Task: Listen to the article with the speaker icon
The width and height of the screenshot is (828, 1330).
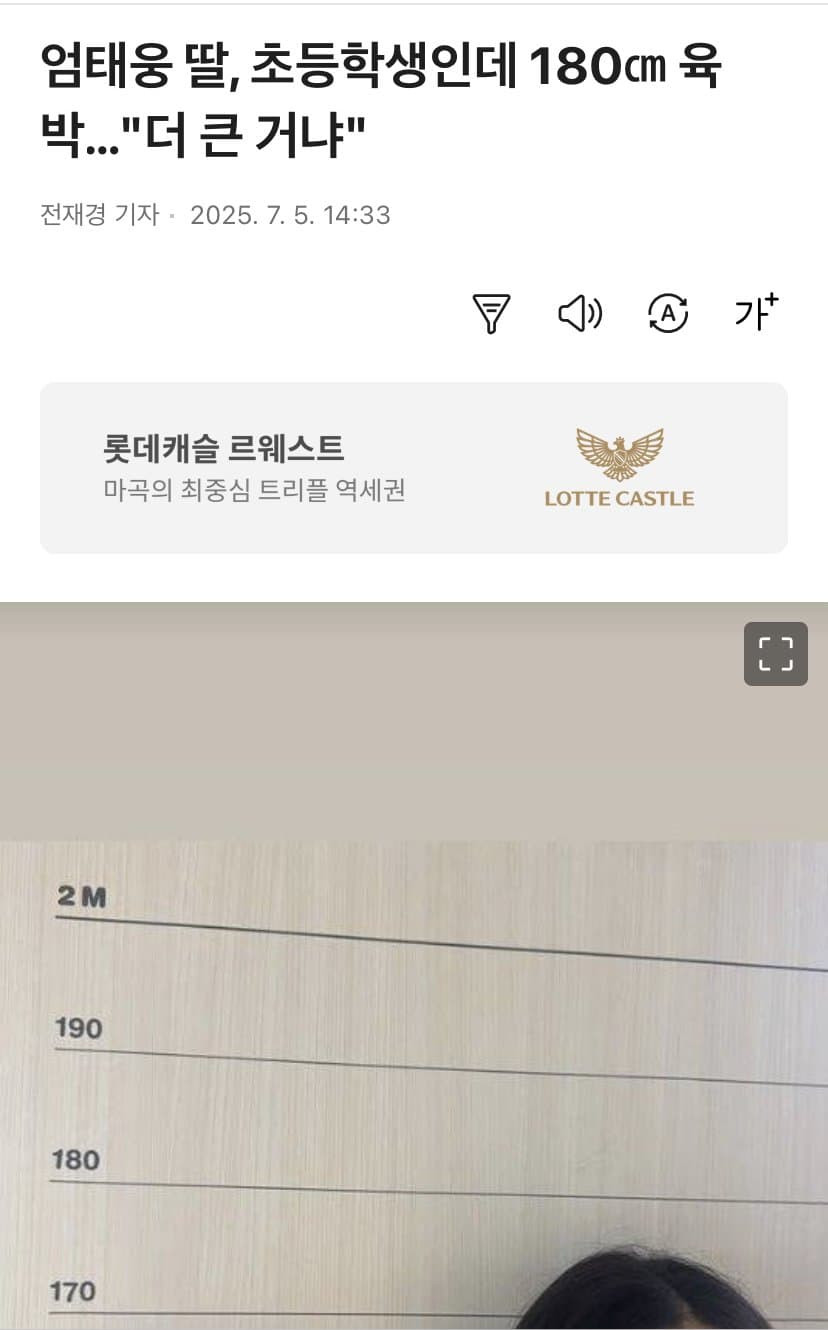Action: coord(579,314)
